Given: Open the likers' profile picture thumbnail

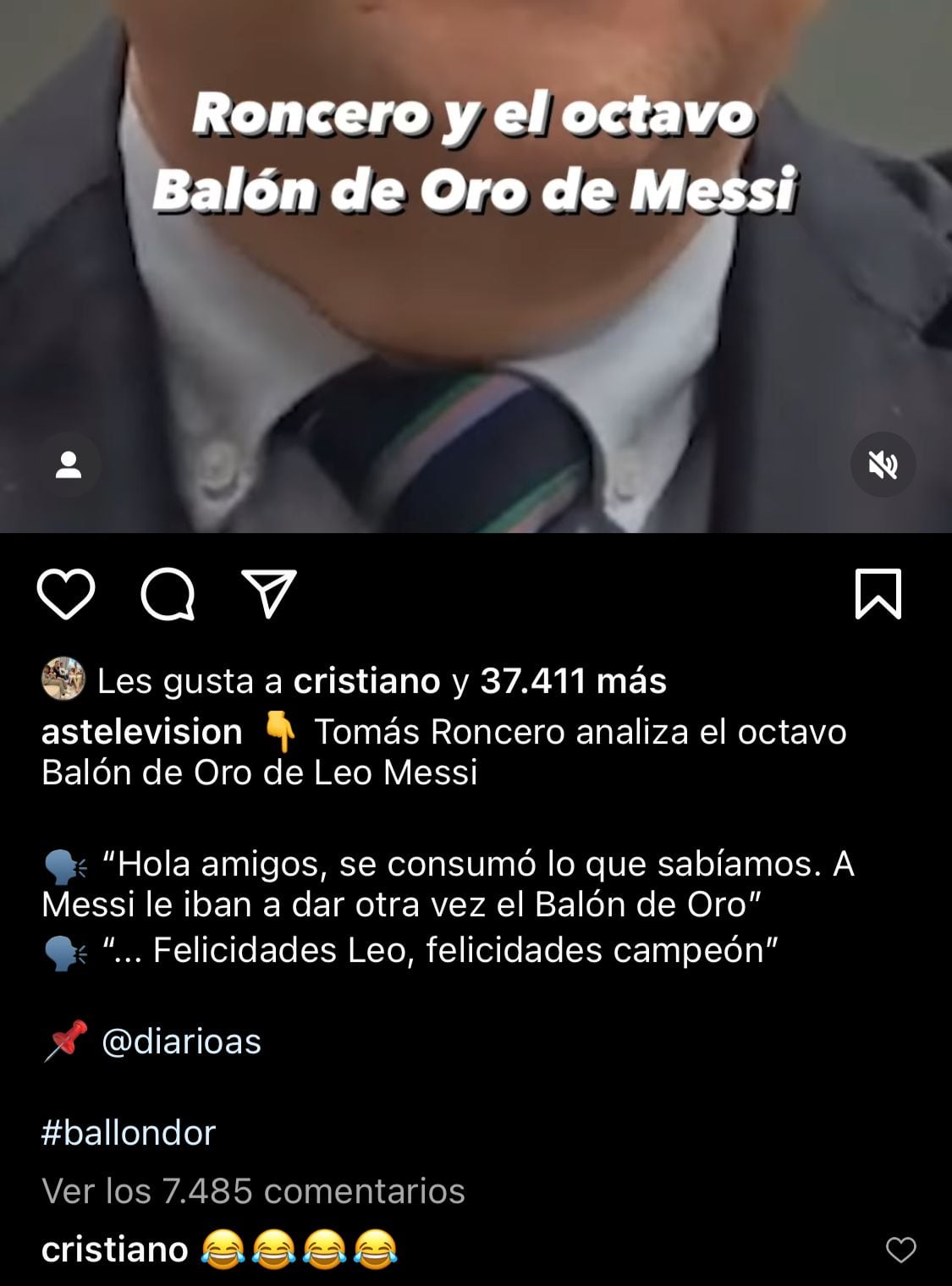Looking at the screenshot, I should [x=59, y=682].
